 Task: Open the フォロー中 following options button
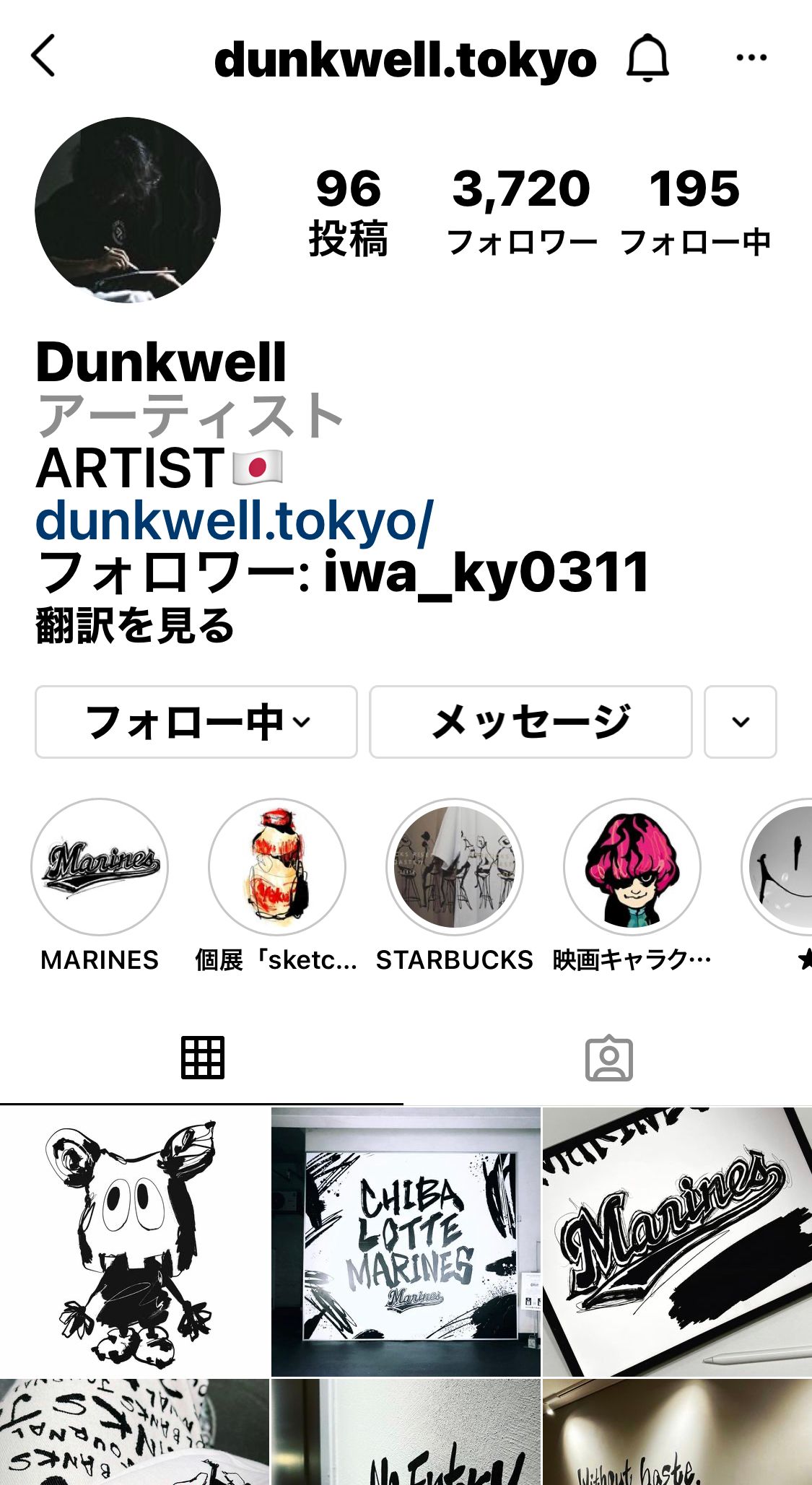pos(196,722)
